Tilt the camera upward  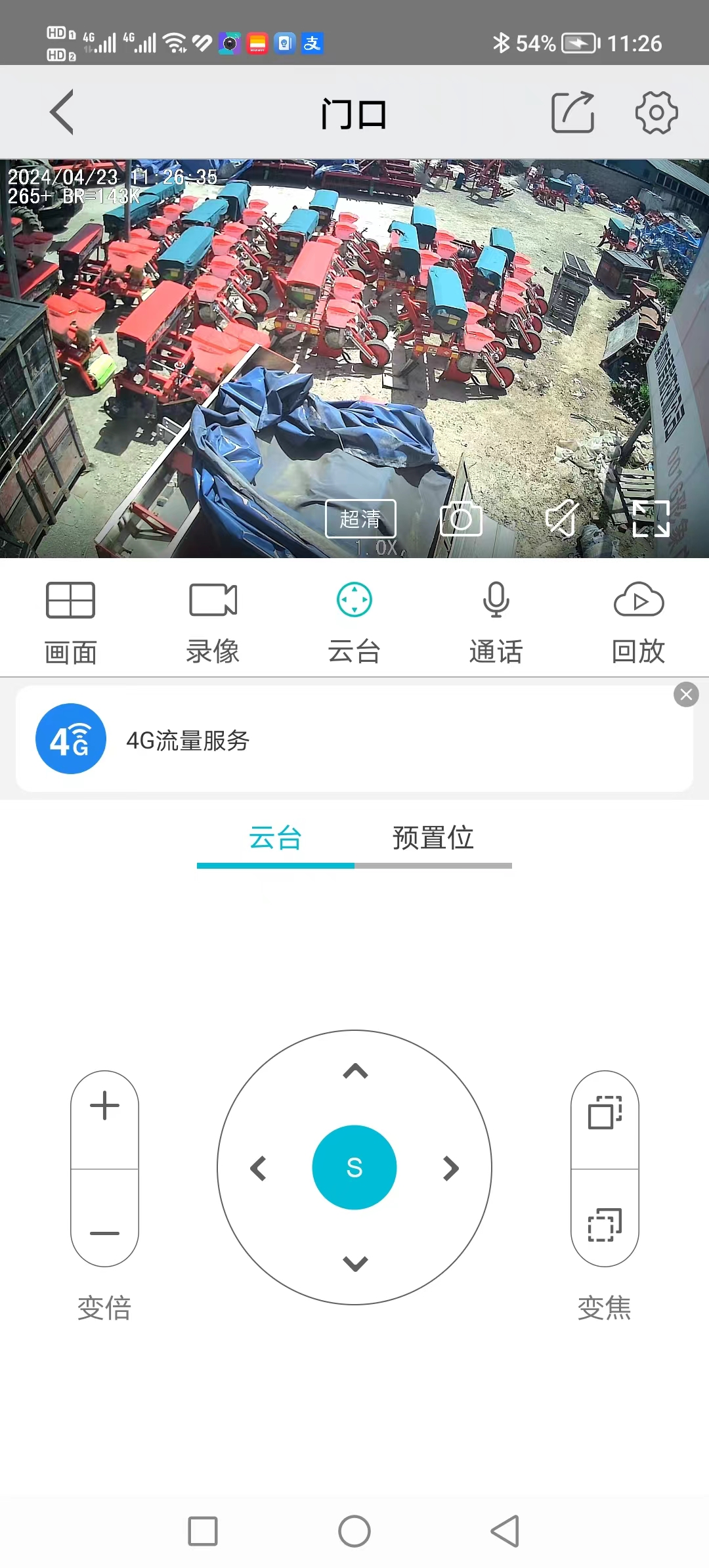(x=355, y=1072)
